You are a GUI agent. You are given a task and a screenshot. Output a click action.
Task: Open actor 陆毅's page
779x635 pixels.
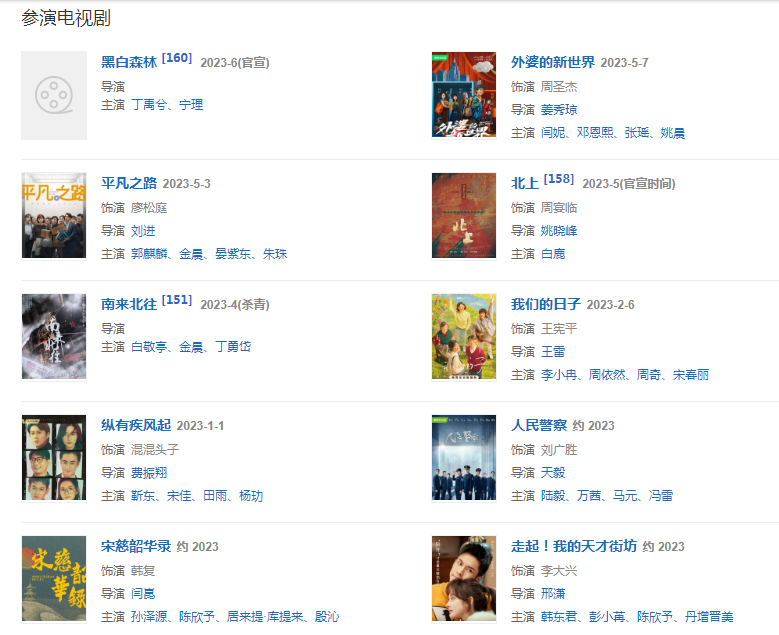(553, 496)
